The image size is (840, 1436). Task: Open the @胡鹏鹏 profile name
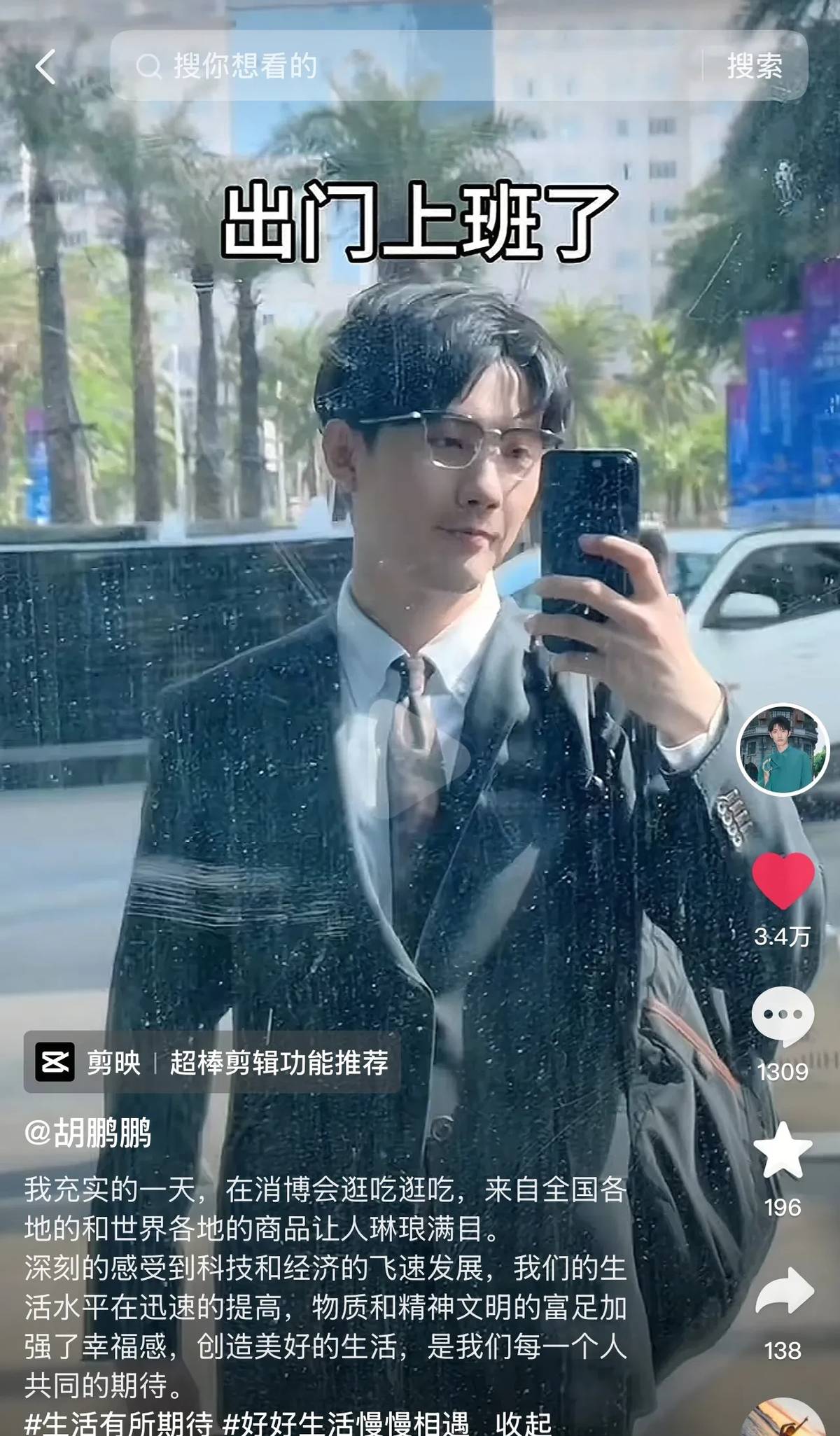(x=88, y=1132)
